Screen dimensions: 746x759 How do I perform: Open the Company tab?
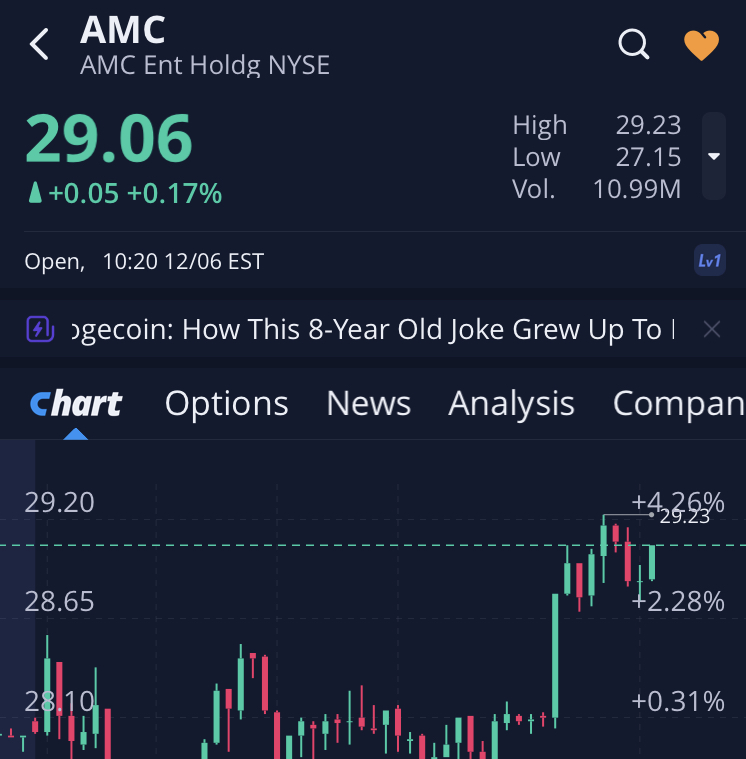pos(678,403)
